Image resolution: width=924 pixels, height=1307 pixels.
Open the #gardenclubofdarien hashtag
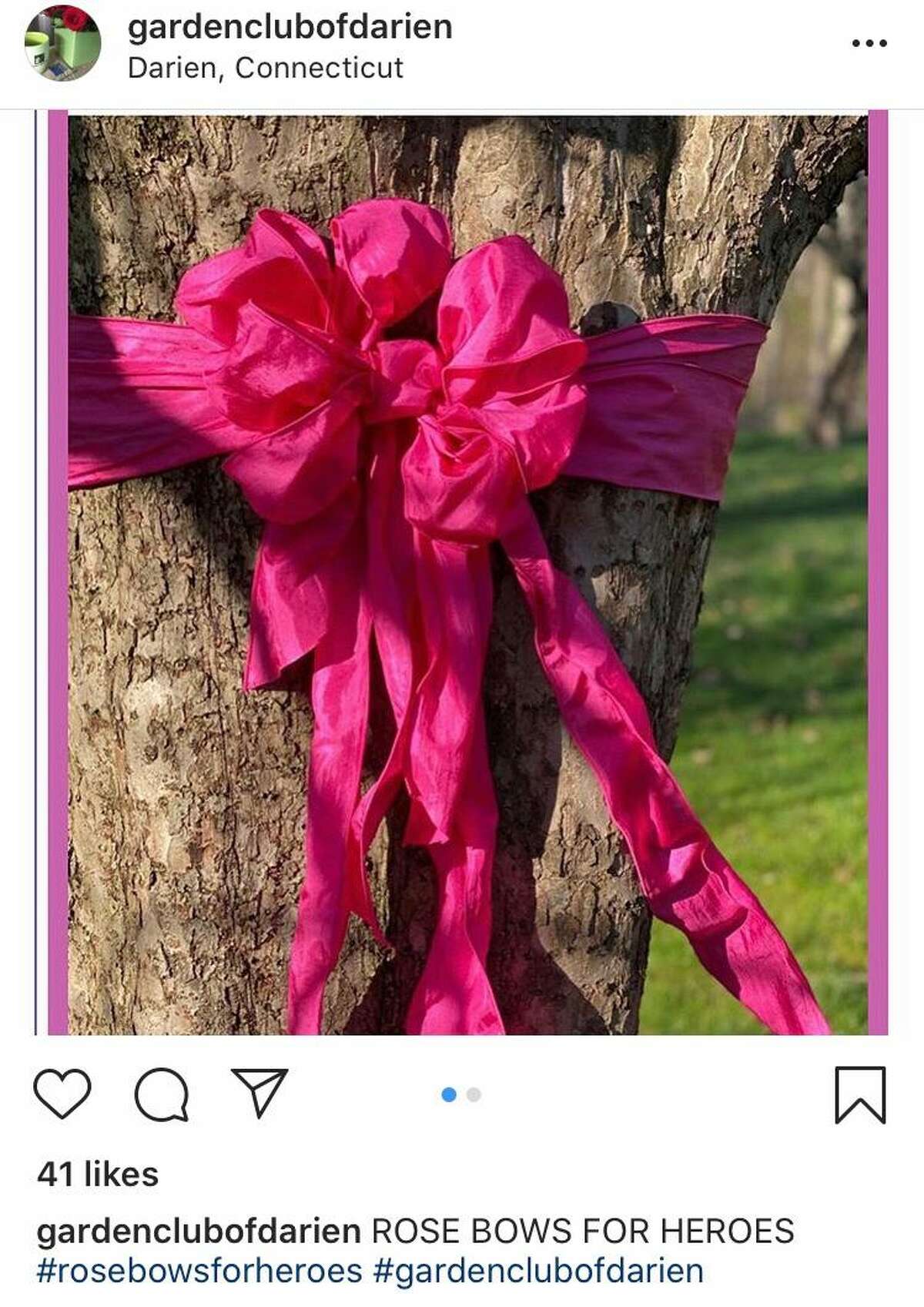[x=538, y=1272]
